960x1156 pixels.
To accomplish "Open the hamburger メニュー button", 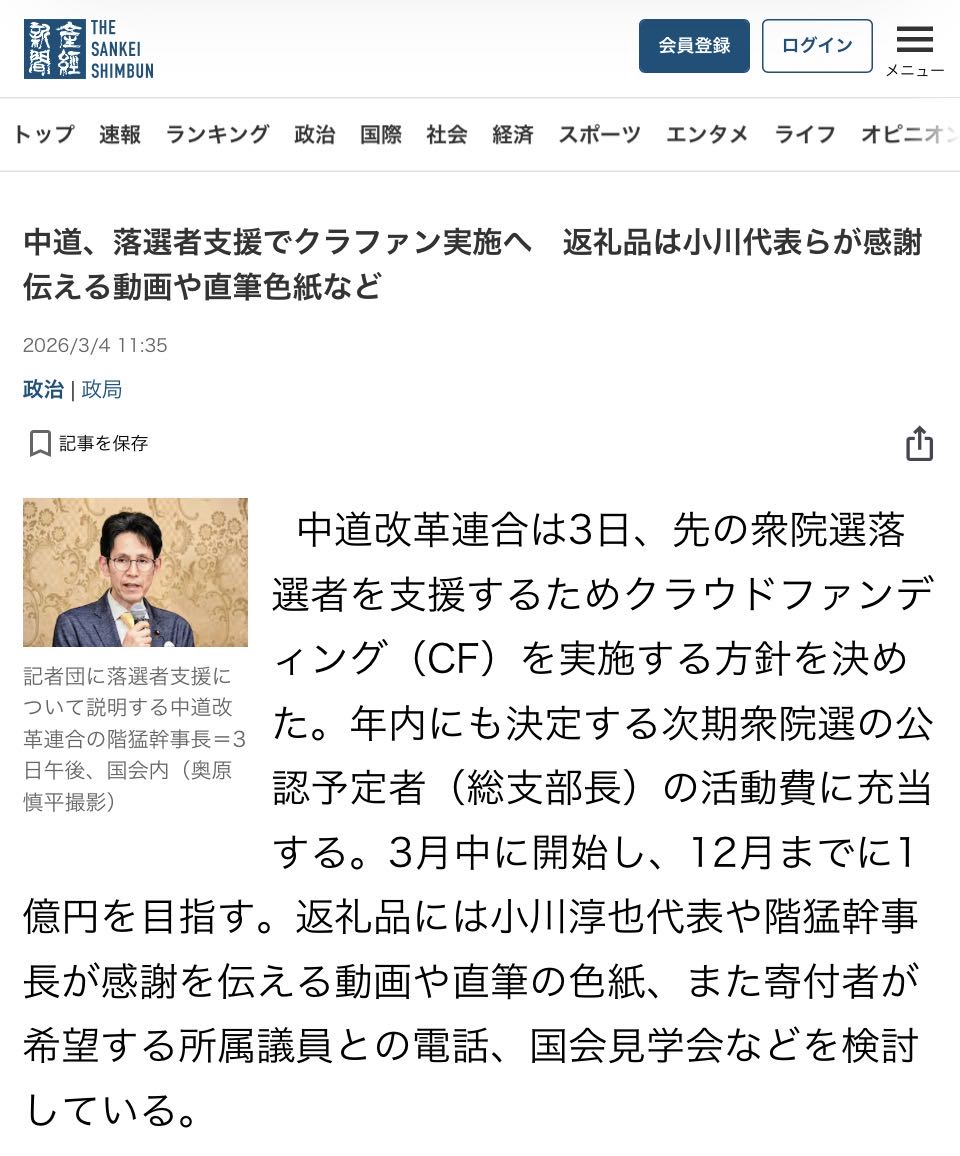I will tap(914, 48).
